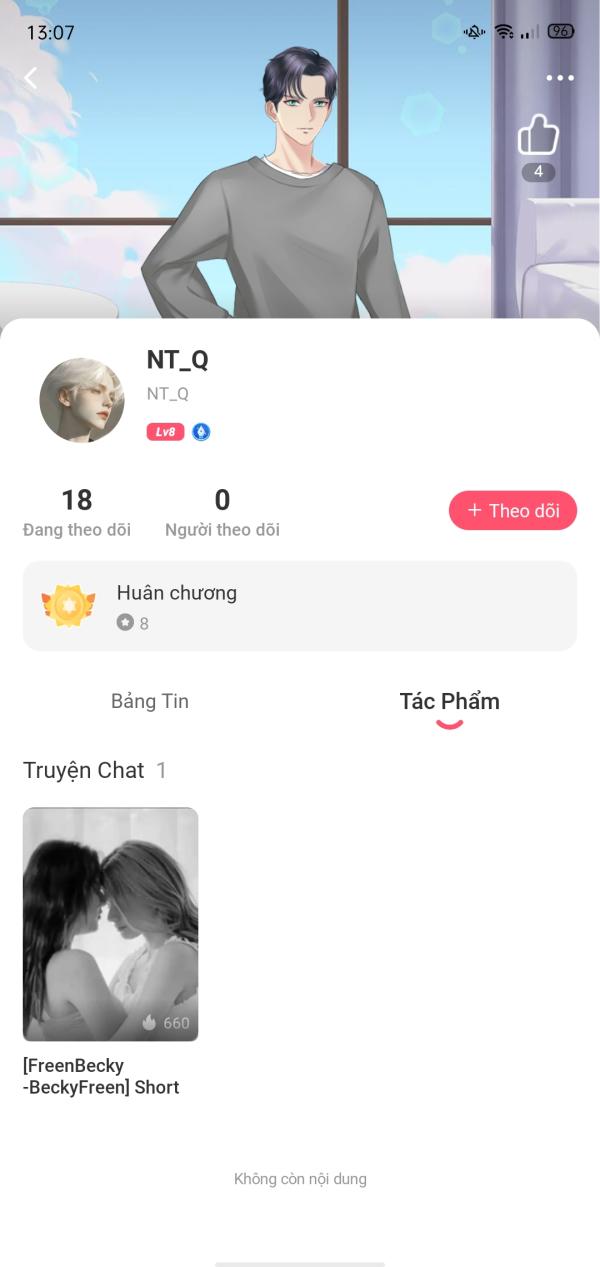The width and height of the screenshot is (600, 1267).
Task: Select the Tác Phẩm tab
Action: click(449, 702)
